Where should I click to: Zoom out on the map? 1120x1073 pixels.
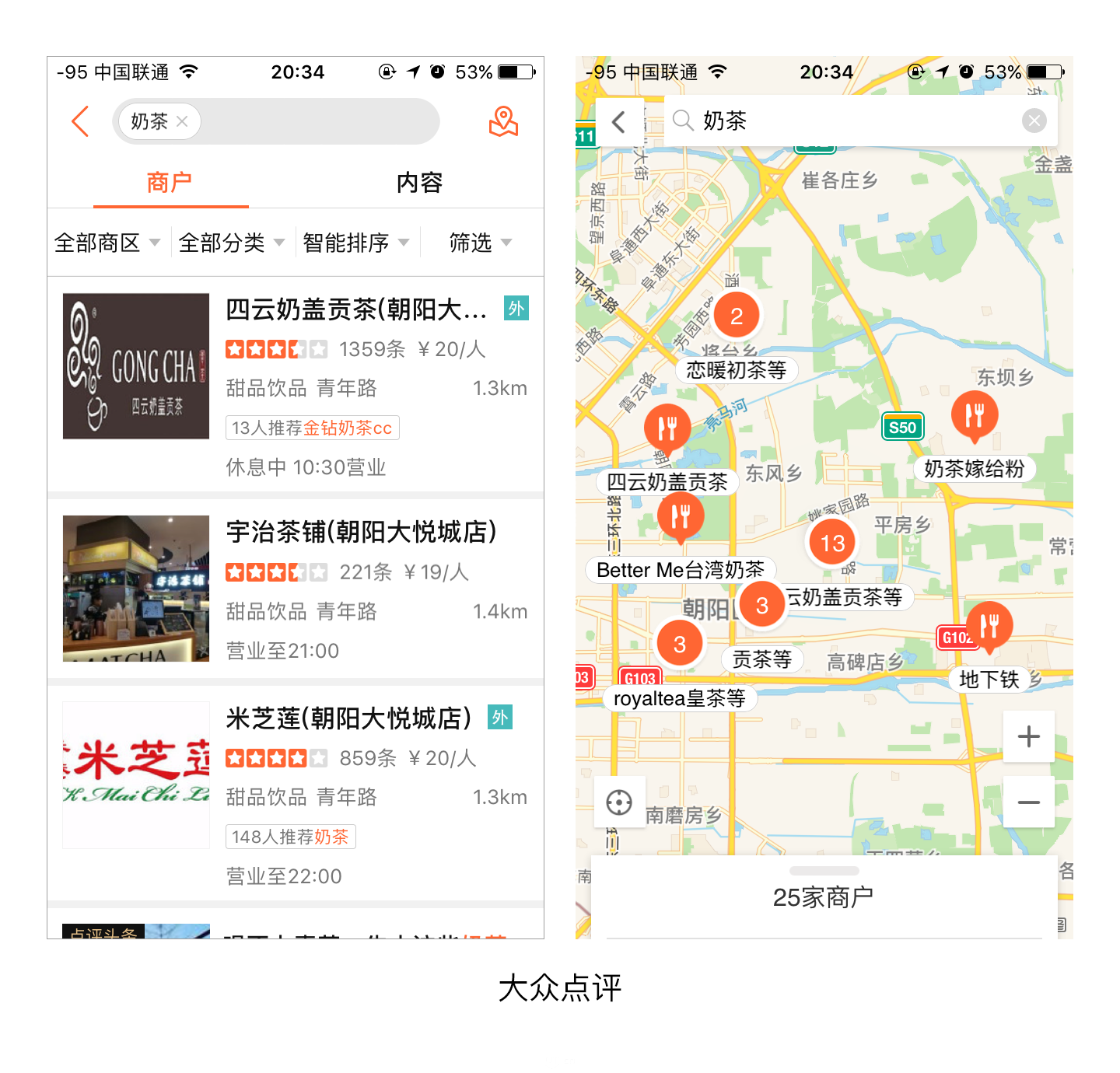[1028, 802]
